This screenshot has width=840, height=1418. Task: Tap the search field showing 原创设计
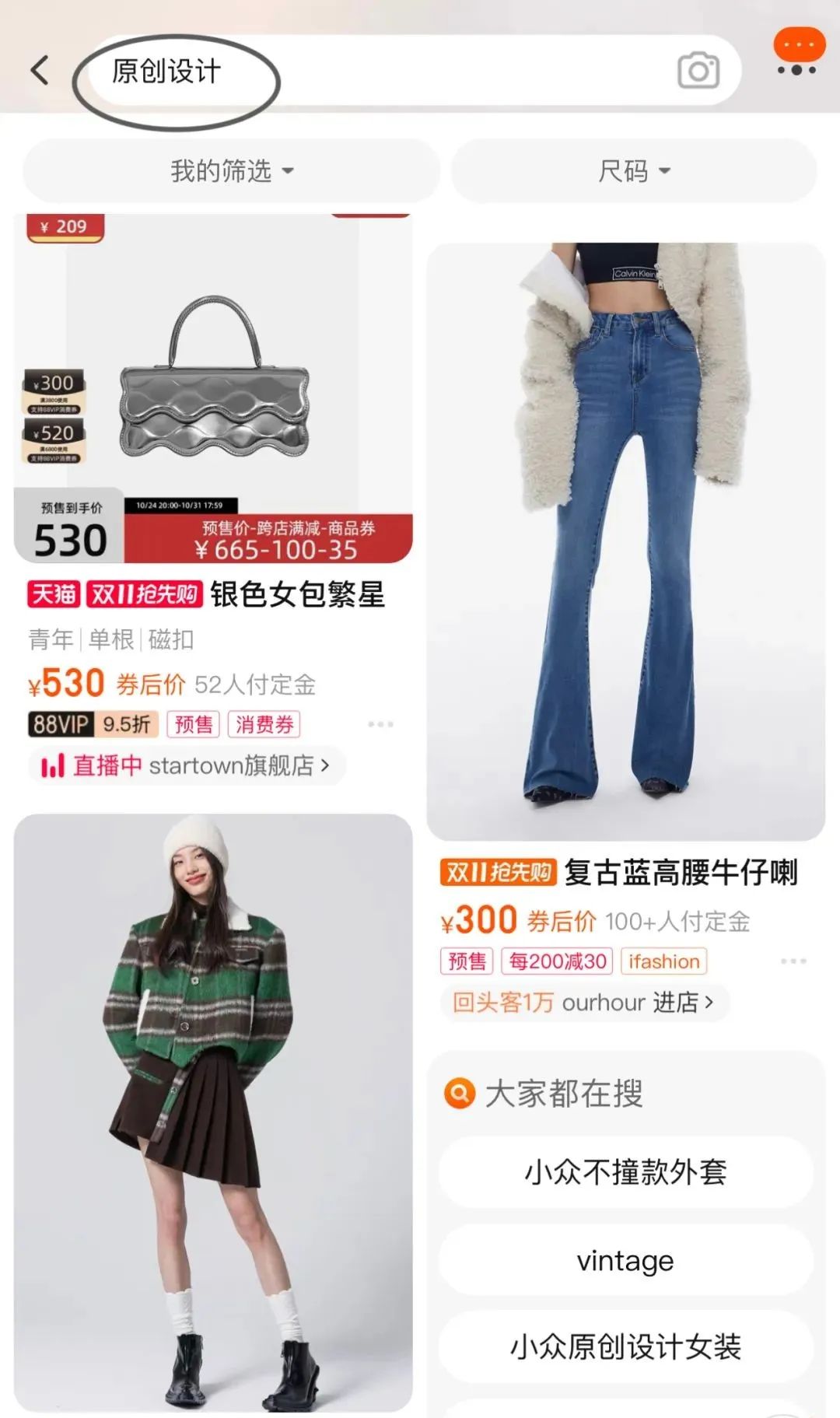coord(389,72)
